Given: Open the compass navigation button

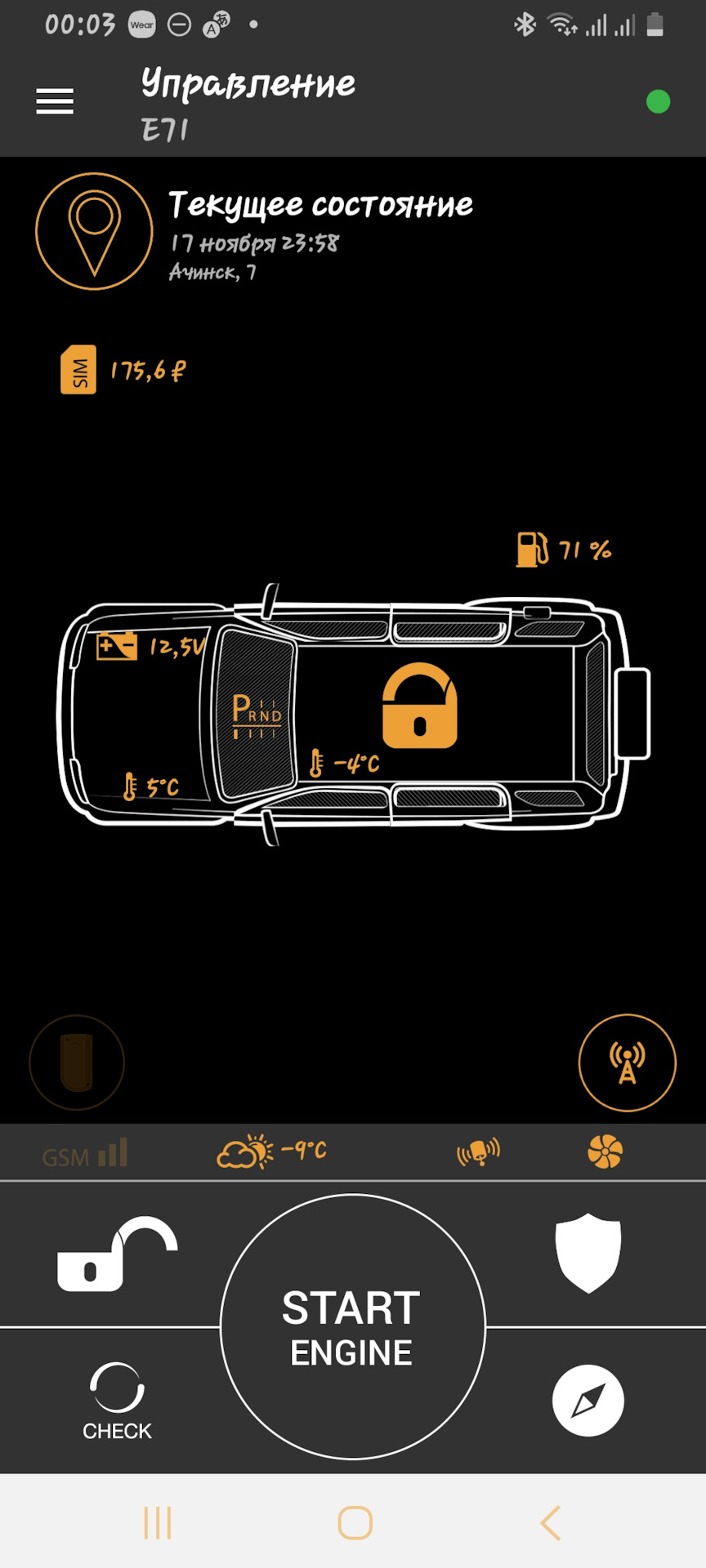Looking at the screenshot, I should (588, 1400).
